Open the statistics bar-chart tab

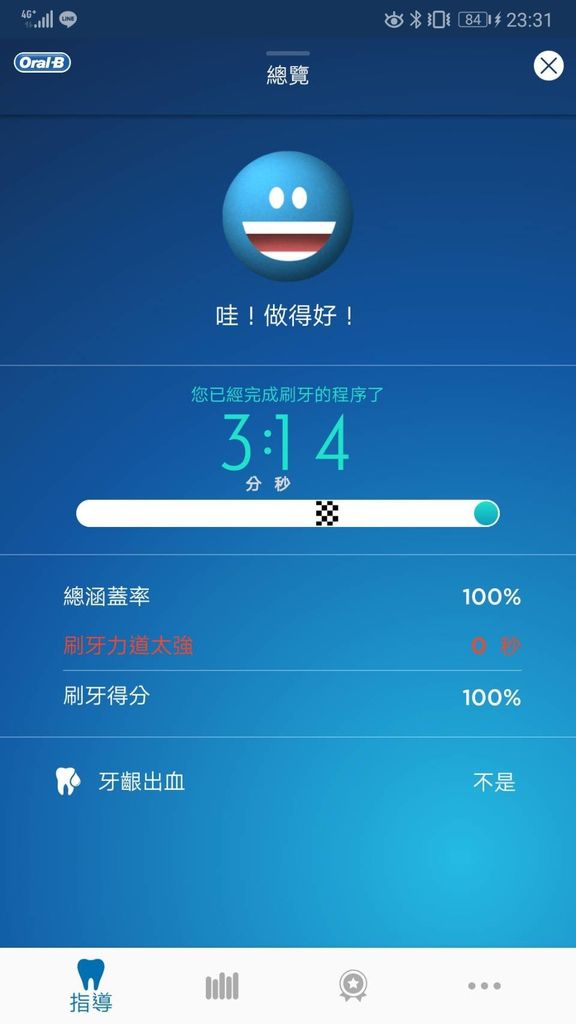[x=222, y=985]
